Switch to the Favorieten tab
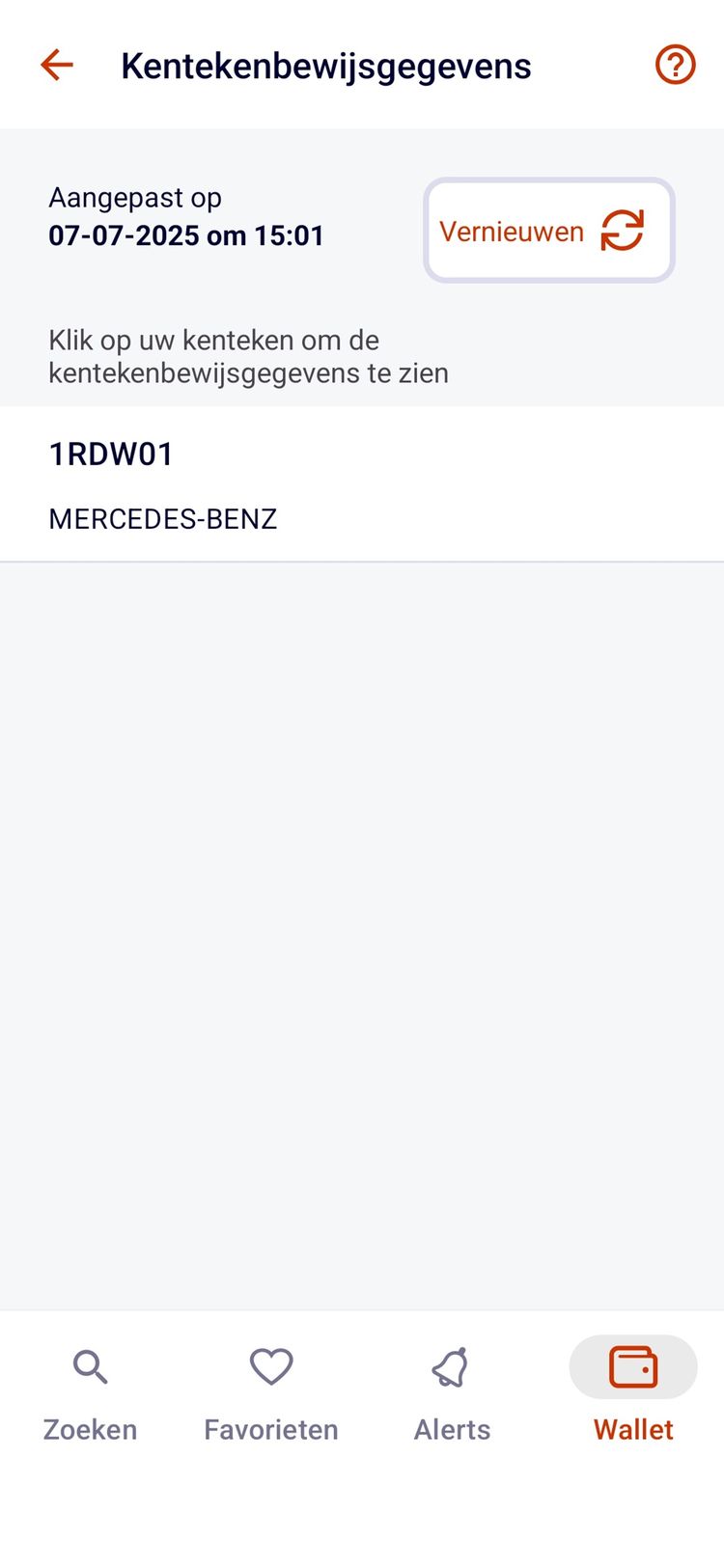Image resolution: width=724 pixels, height=1568 pixels. tap(270, 1394)
